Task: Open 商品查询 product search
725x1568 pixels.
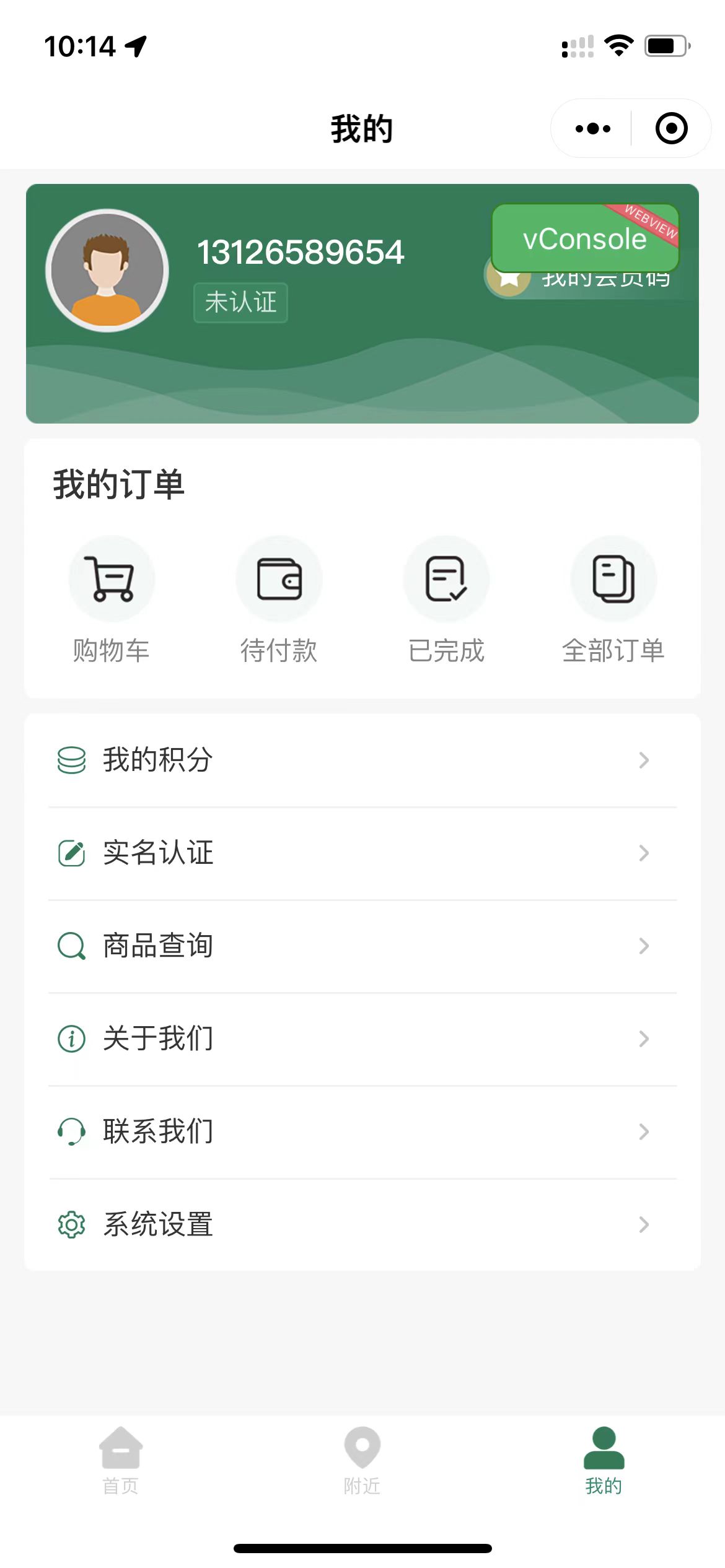Action: (362, 946)
